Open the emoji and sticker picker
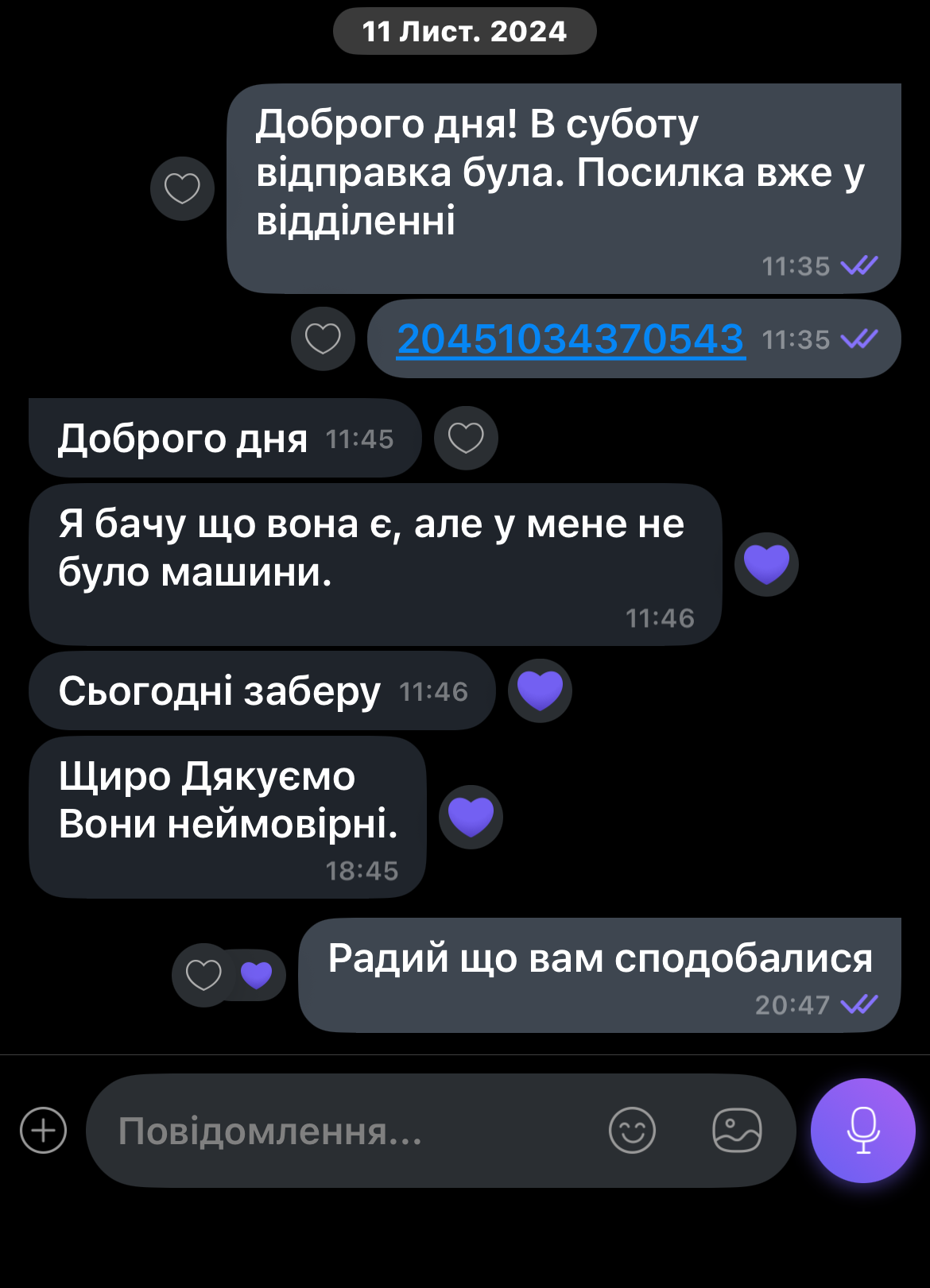The height and width of the screenshot is (1288, 930). point(632,1130)
